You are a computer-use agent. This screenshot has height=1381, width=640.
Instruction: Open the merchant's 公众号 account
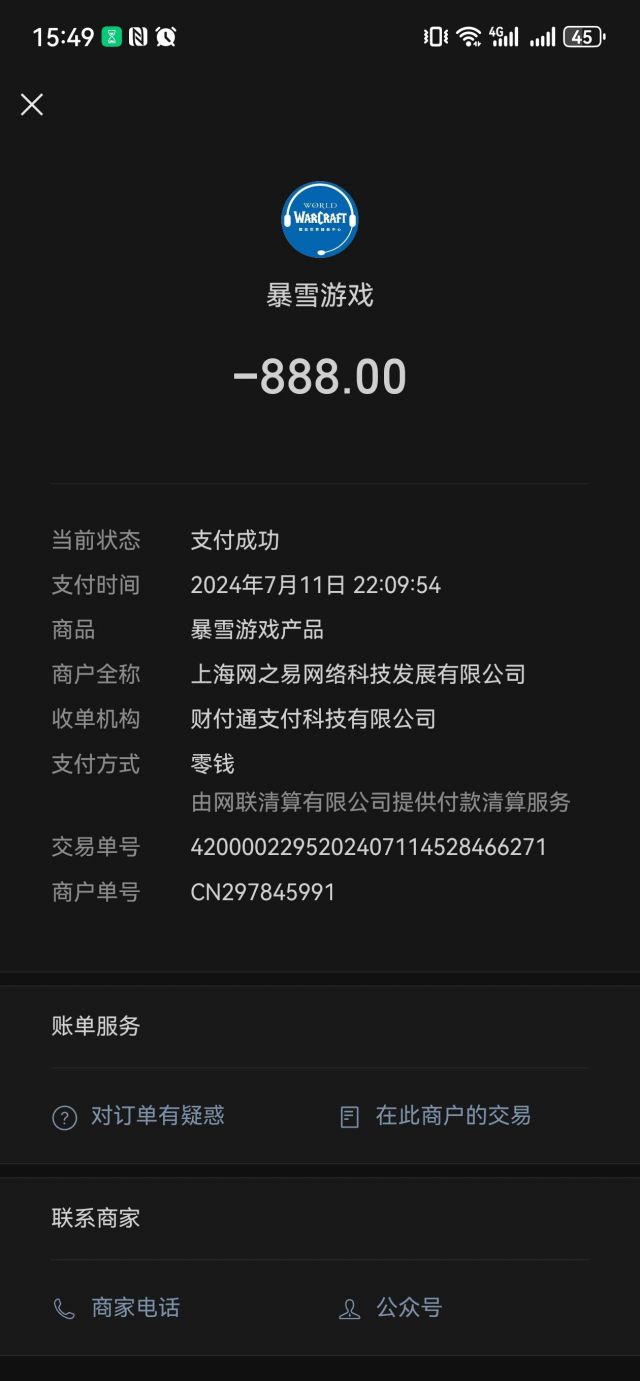tap(391, 1308)
